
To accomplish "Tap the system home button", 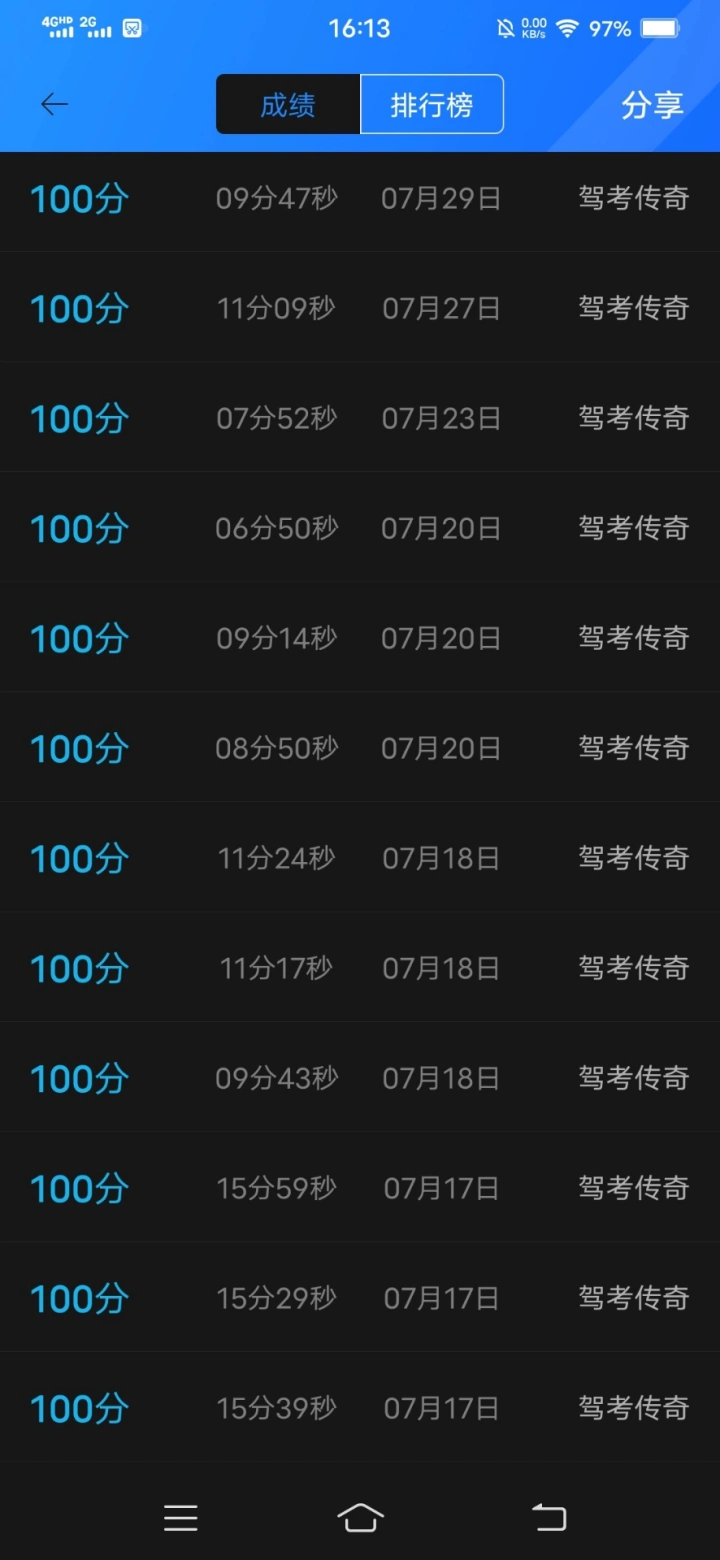I will click(360, 1517).
